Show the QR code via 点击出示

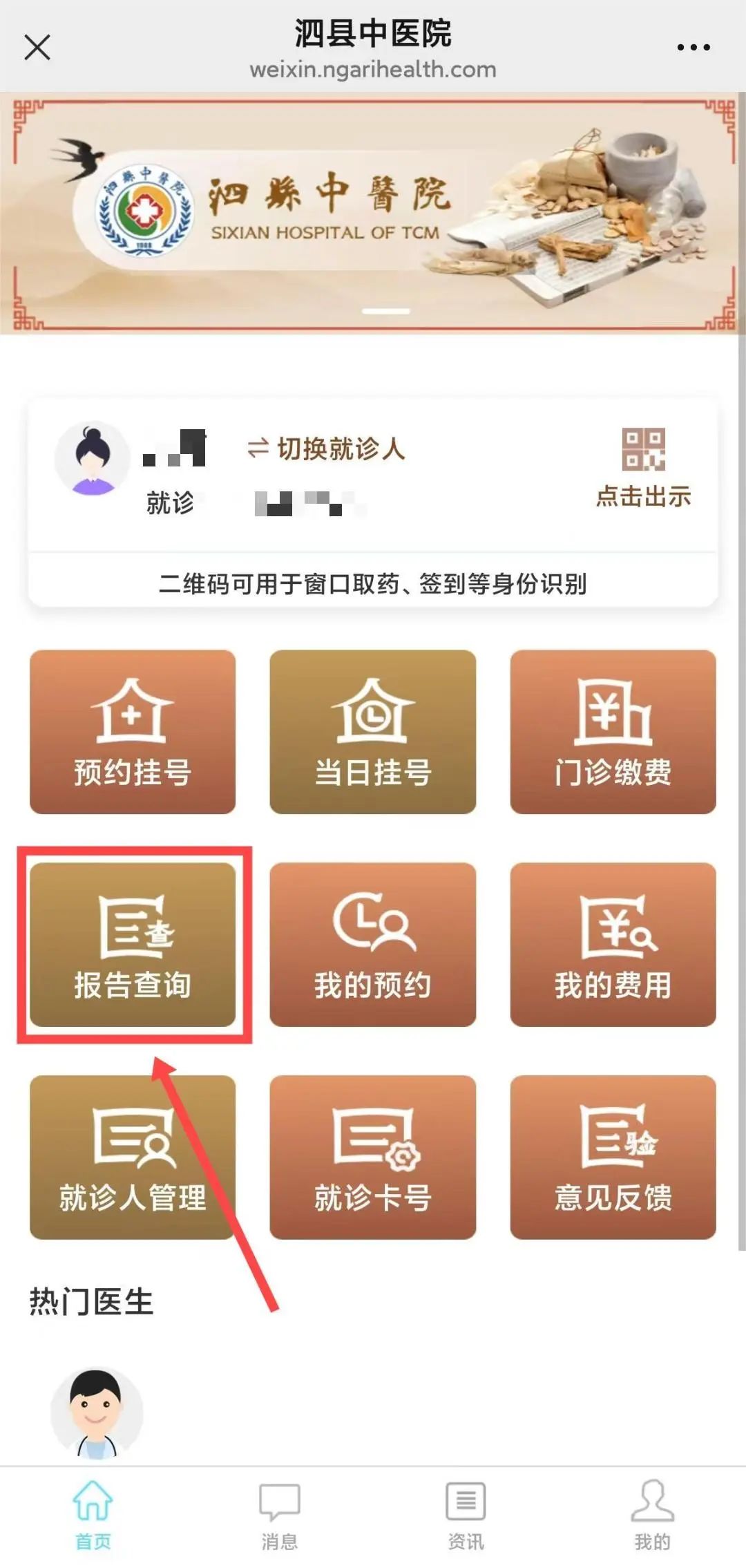(643, 467)
